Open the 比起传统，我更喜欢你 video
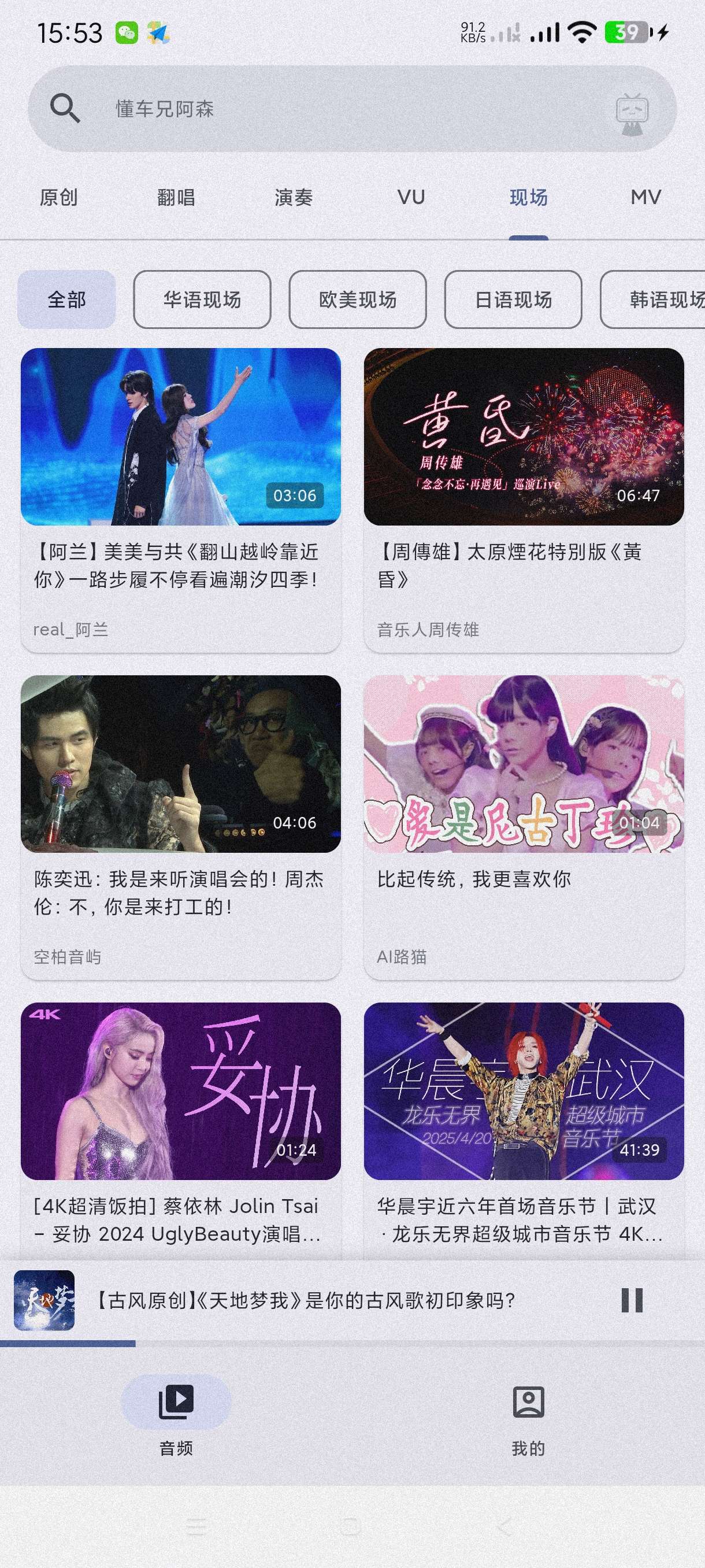 point(524,827)
